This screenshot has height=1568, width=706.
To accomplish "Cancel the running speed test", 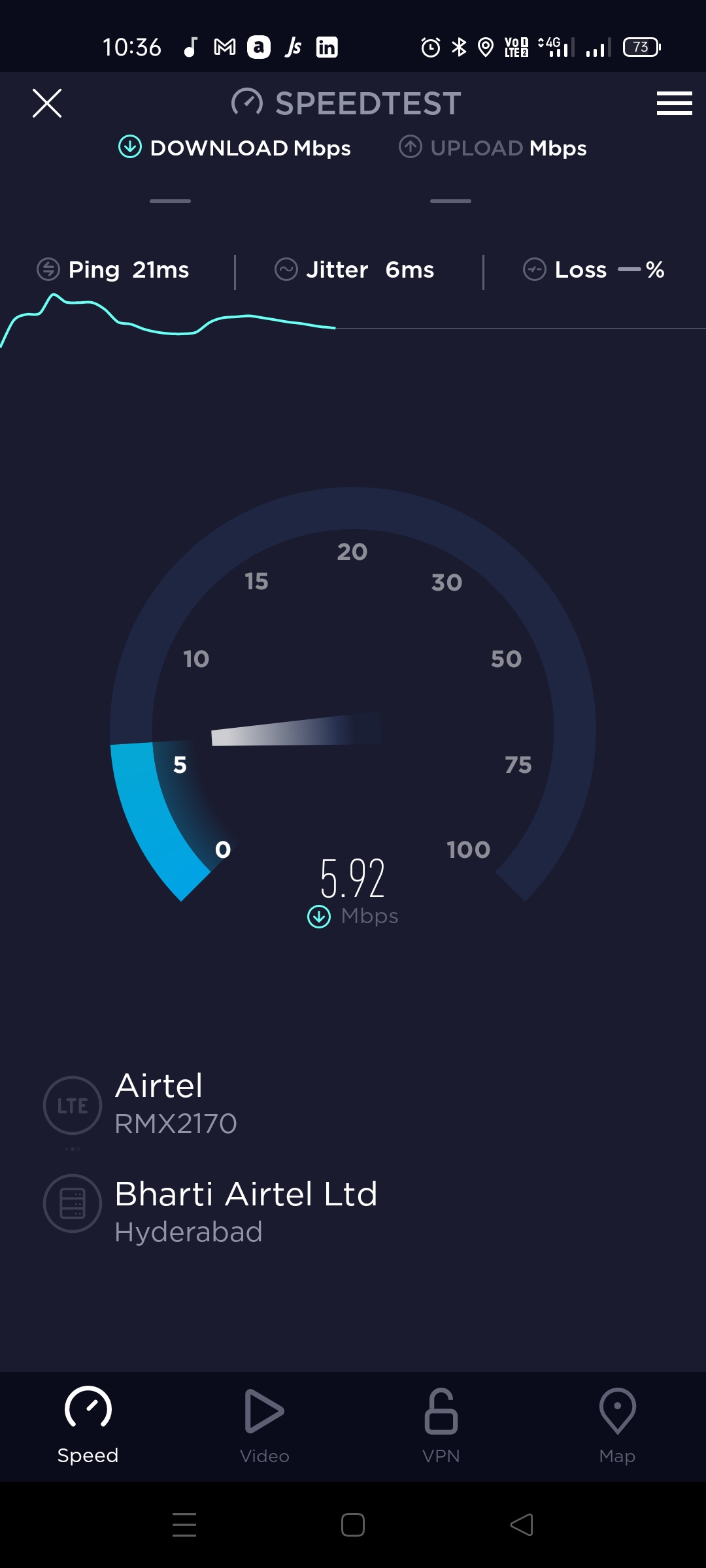I will point(47,103).
